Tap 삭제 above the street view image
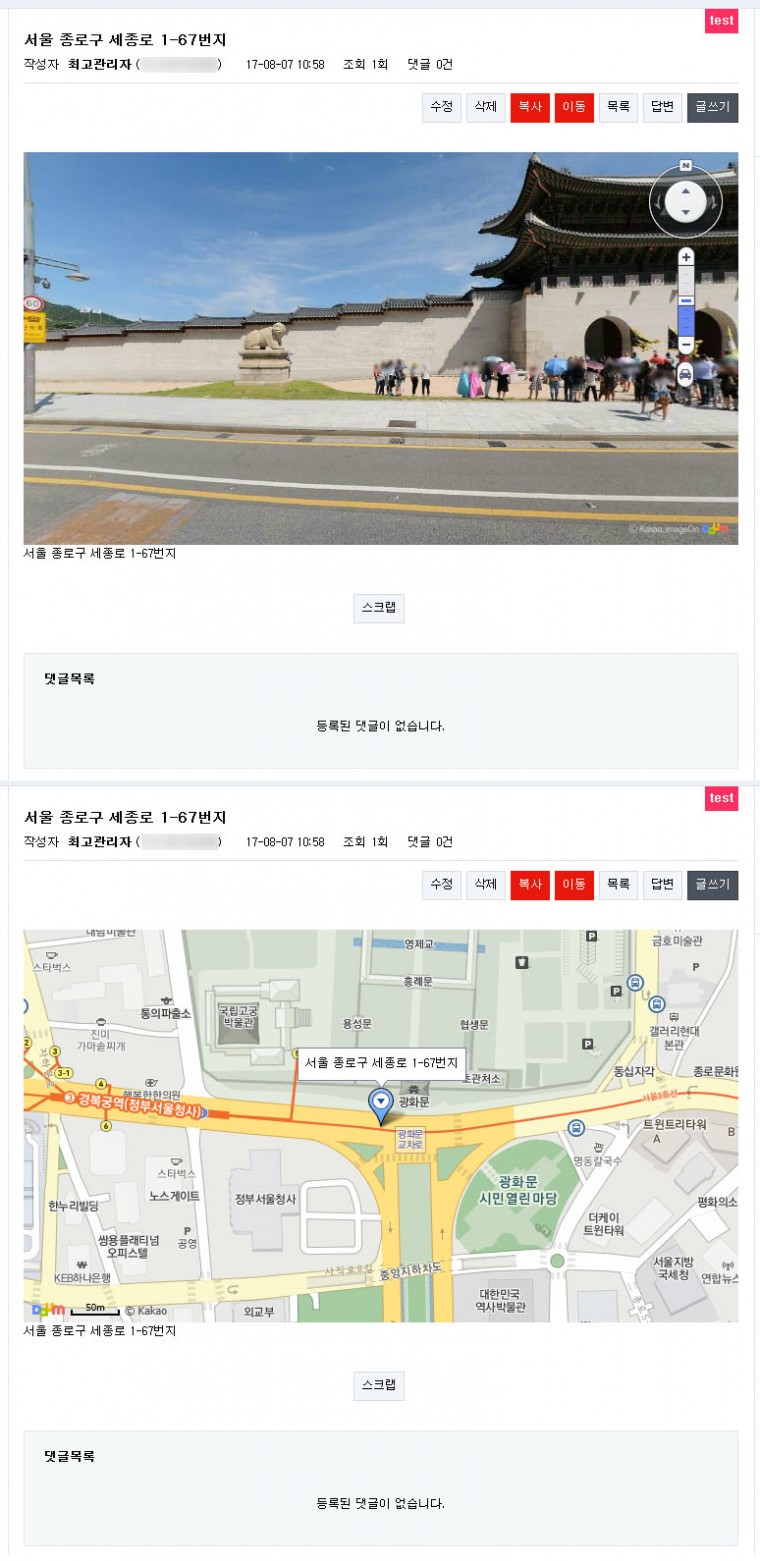Image resolution: width=760 pixels, height=1561 pixels. pos(485,107)
